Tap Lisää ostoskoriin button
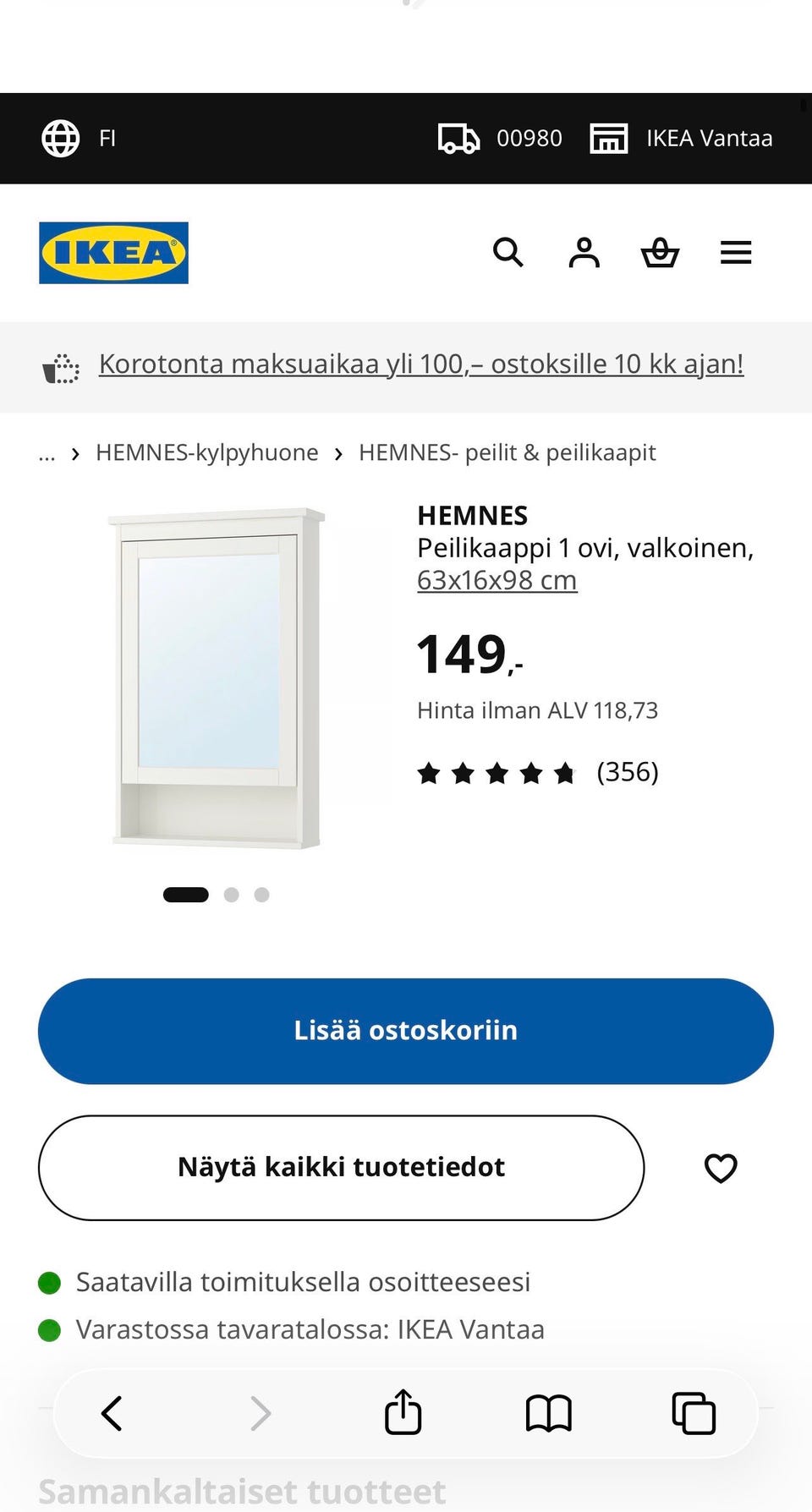 coord(406,1031)
